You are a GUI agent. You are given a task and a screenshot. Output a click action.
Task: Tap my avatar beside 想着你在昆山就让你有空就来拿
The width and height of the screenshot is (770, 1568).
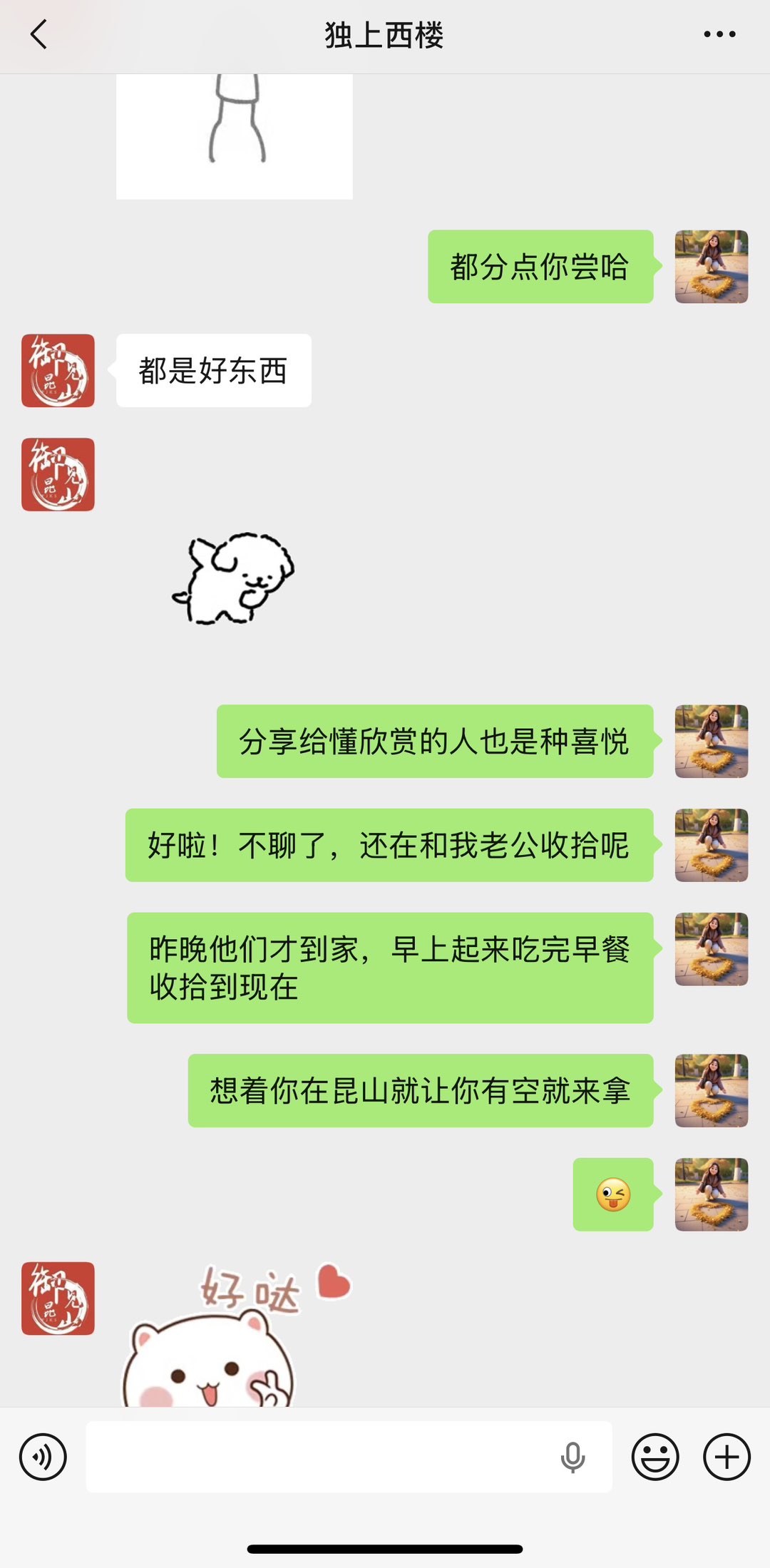(x=711, y=1090)
